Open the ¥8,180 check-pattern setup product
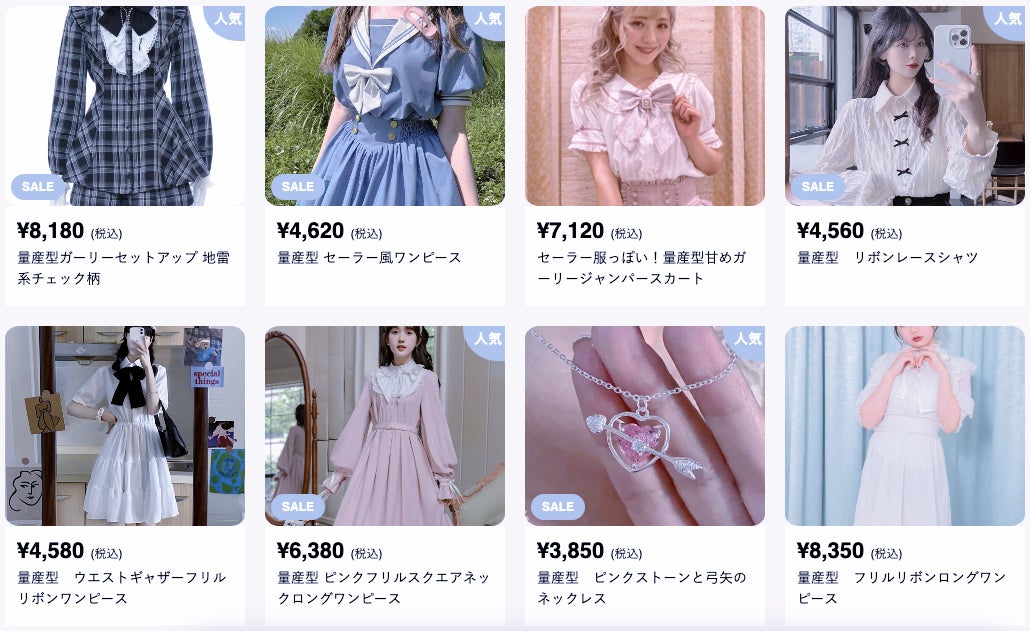Viewport: 1030px width, 631px height. 125,105
